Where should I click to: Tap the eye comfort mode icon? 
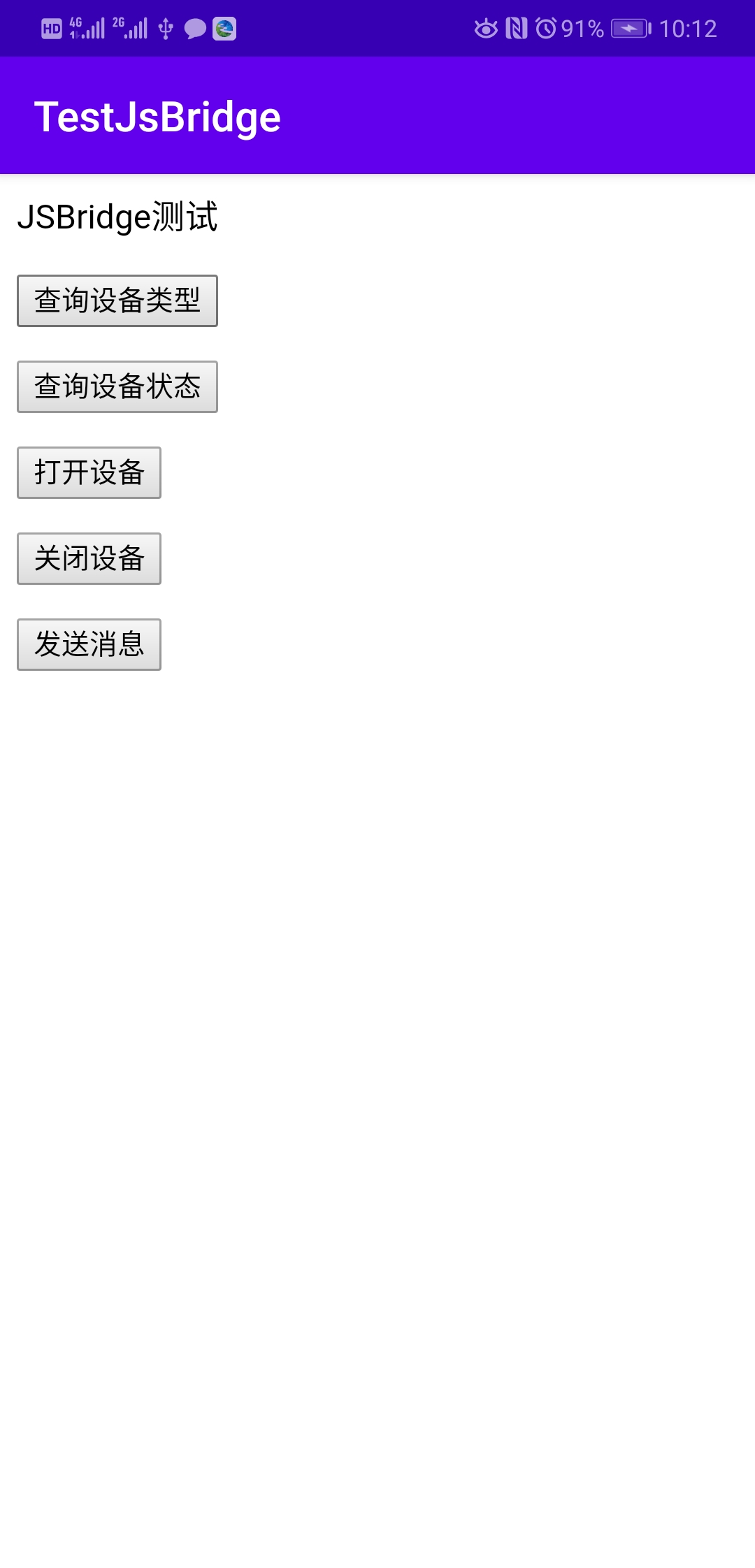[x=485, y=28]
